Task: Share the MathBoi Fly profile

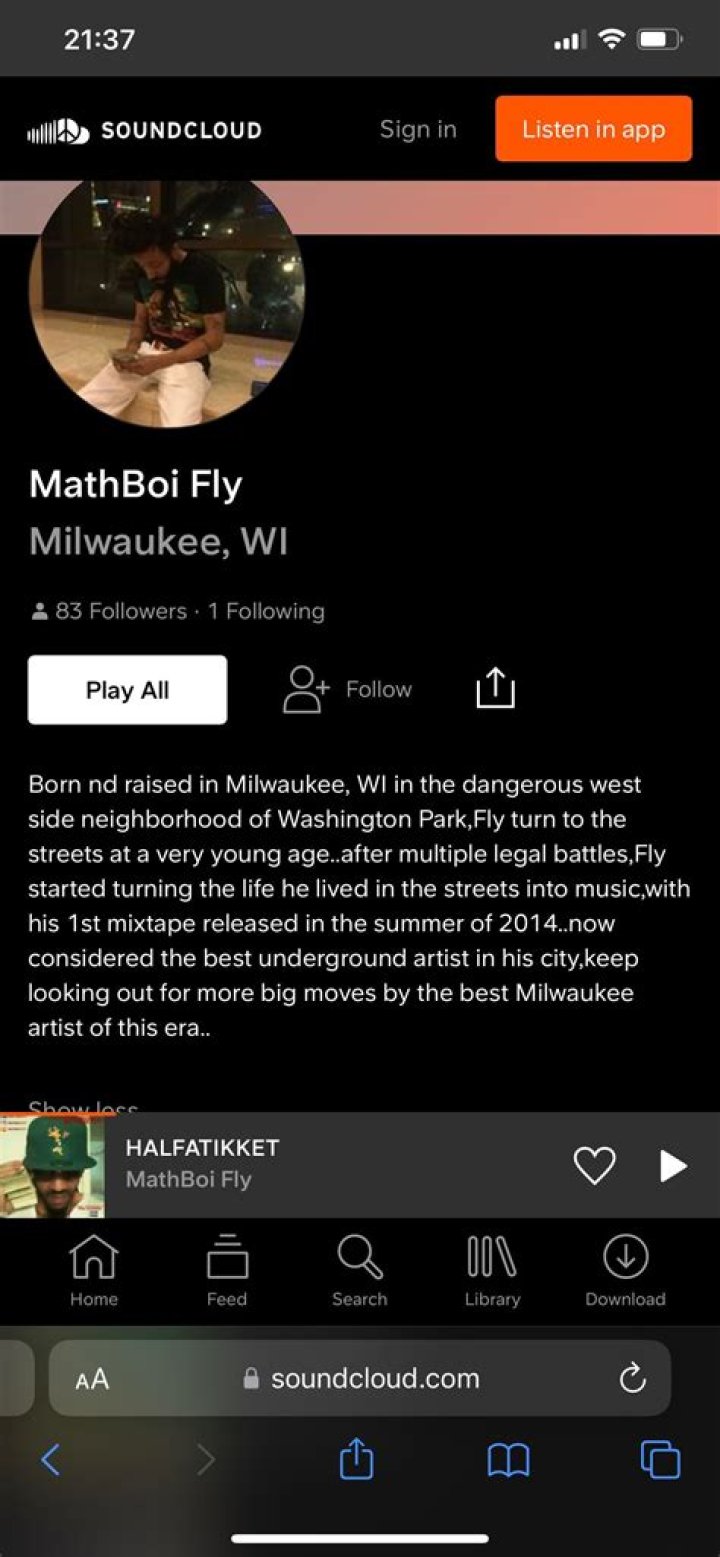Action: (x=494, y=688)
